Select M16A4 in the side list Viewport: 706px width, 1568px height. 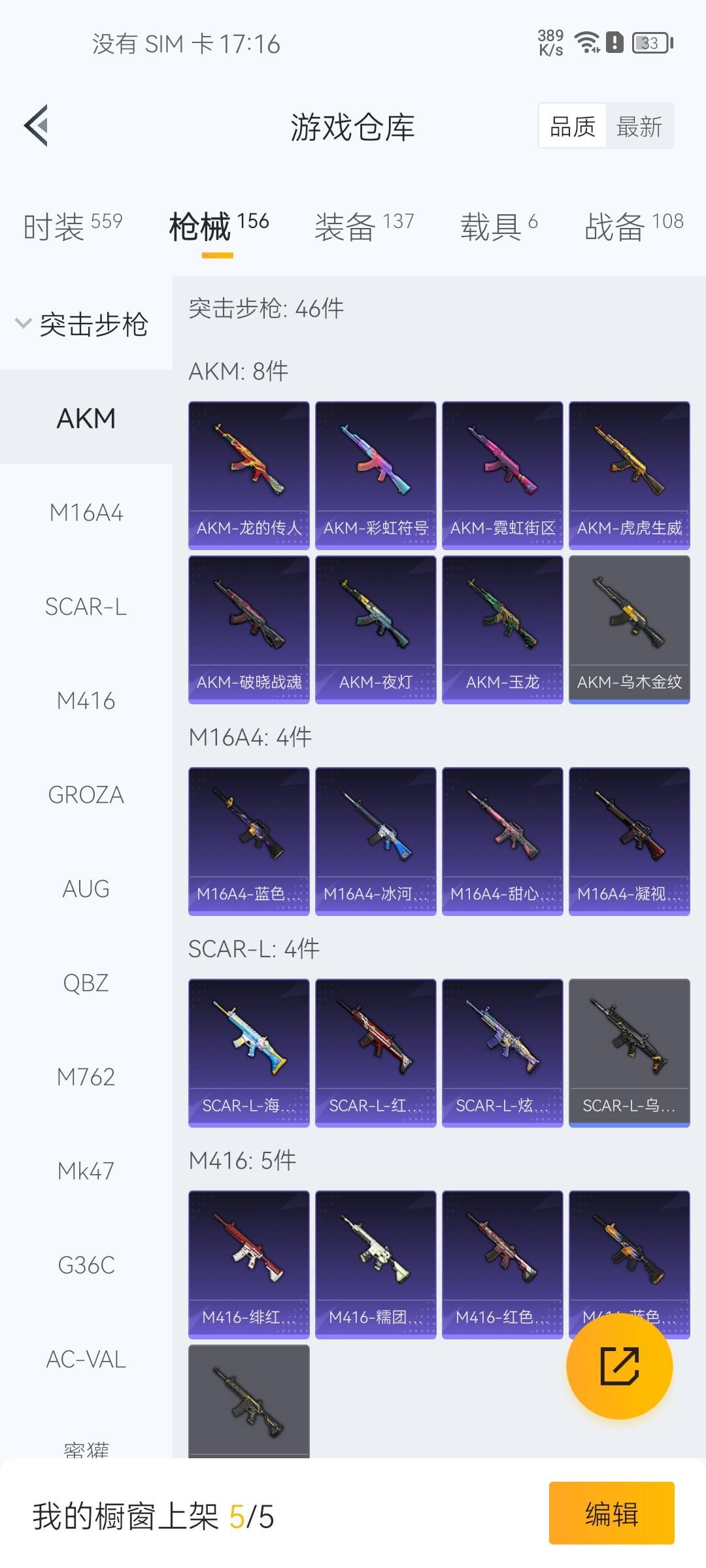(x=86, y=513)
